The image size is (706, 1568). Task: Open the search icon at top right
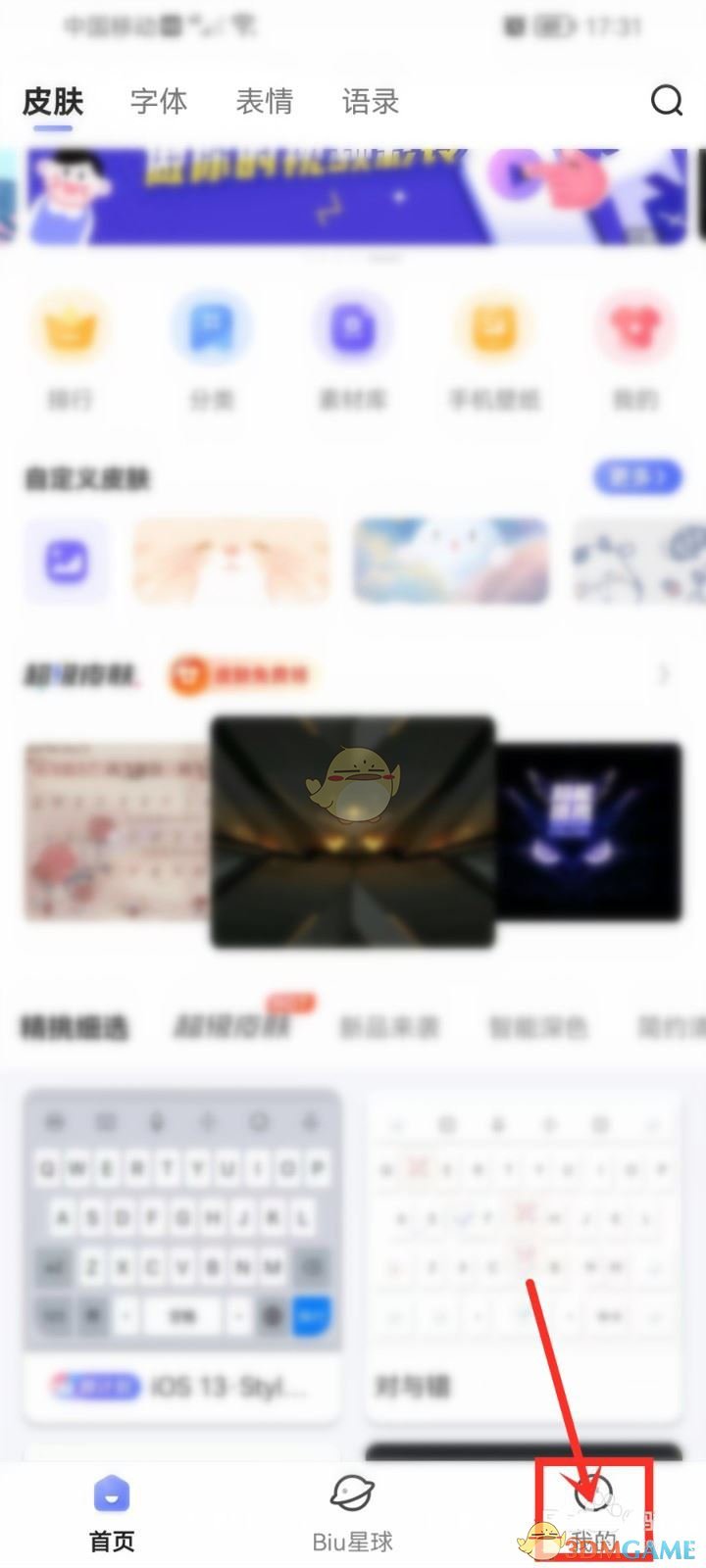667,100
